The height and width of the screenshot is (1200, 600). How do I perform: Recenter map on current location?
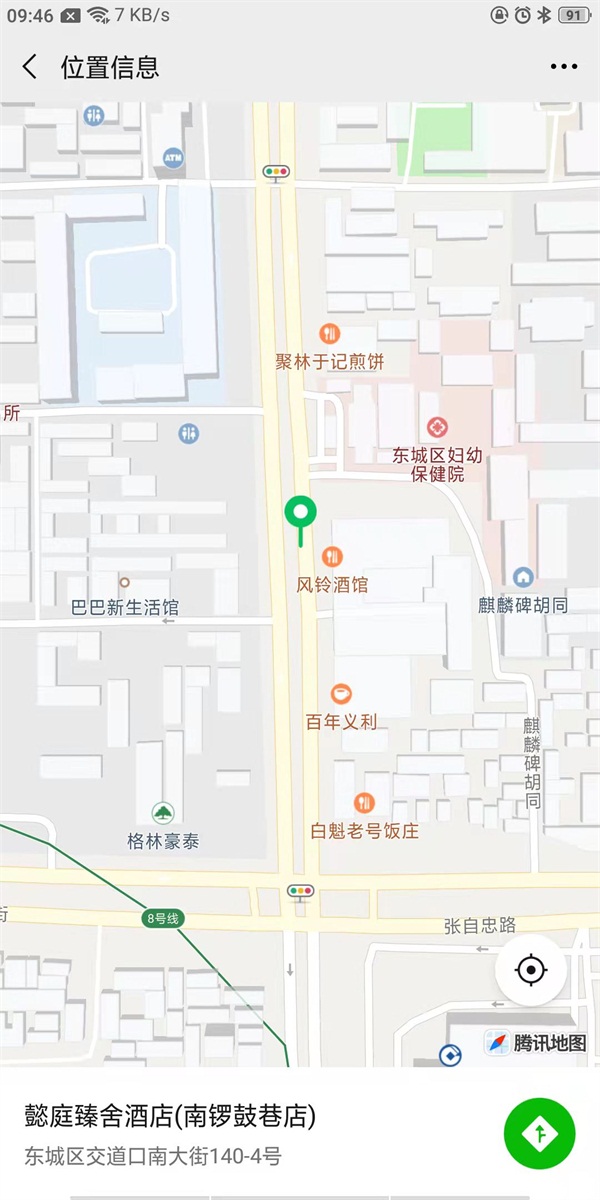coord(531,969)
